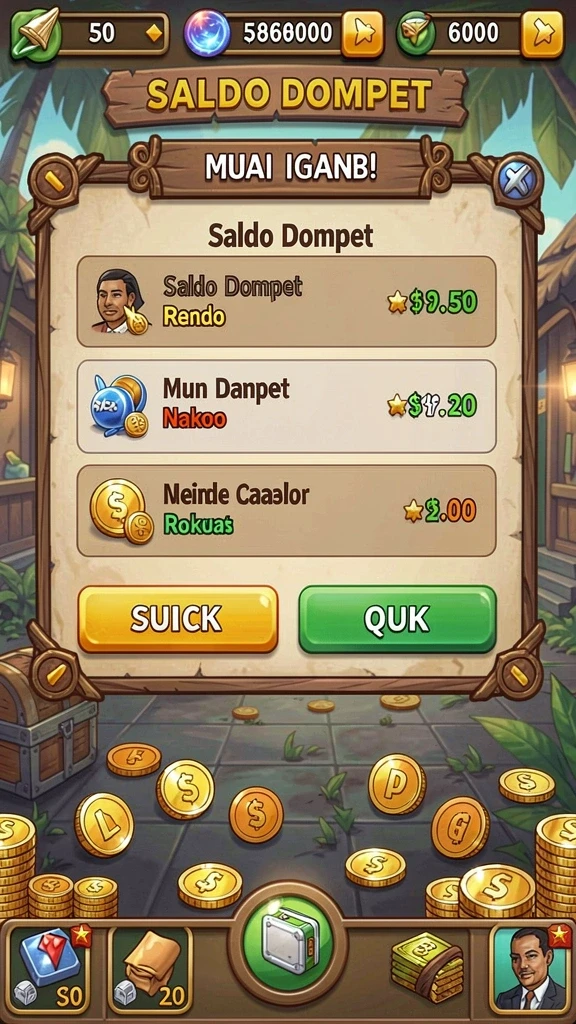Select the Mun Danpet Nakoo row
576x1024 pixels.
(x=286, y=406)
